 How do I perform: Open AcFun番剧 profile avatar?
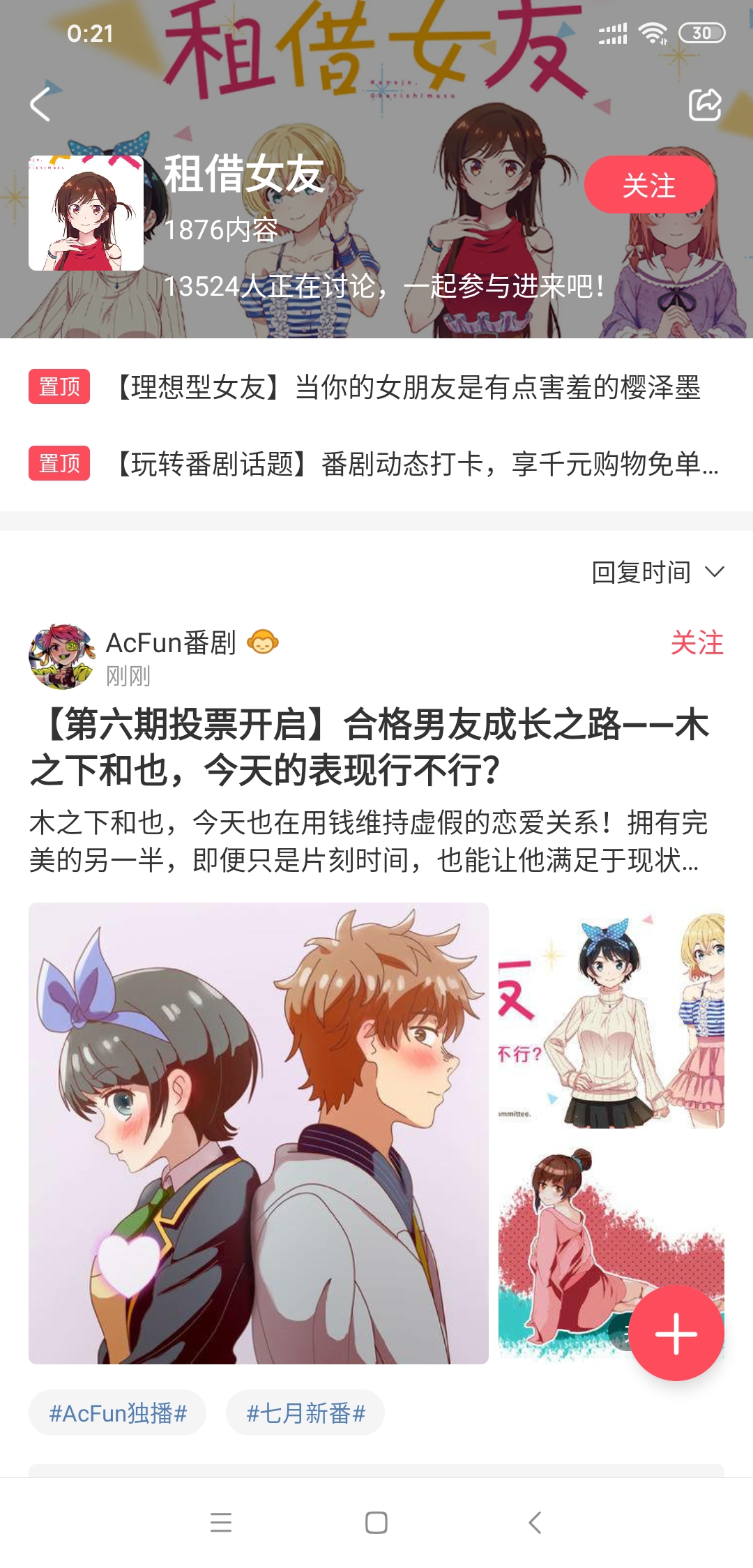tap(61, 656)
